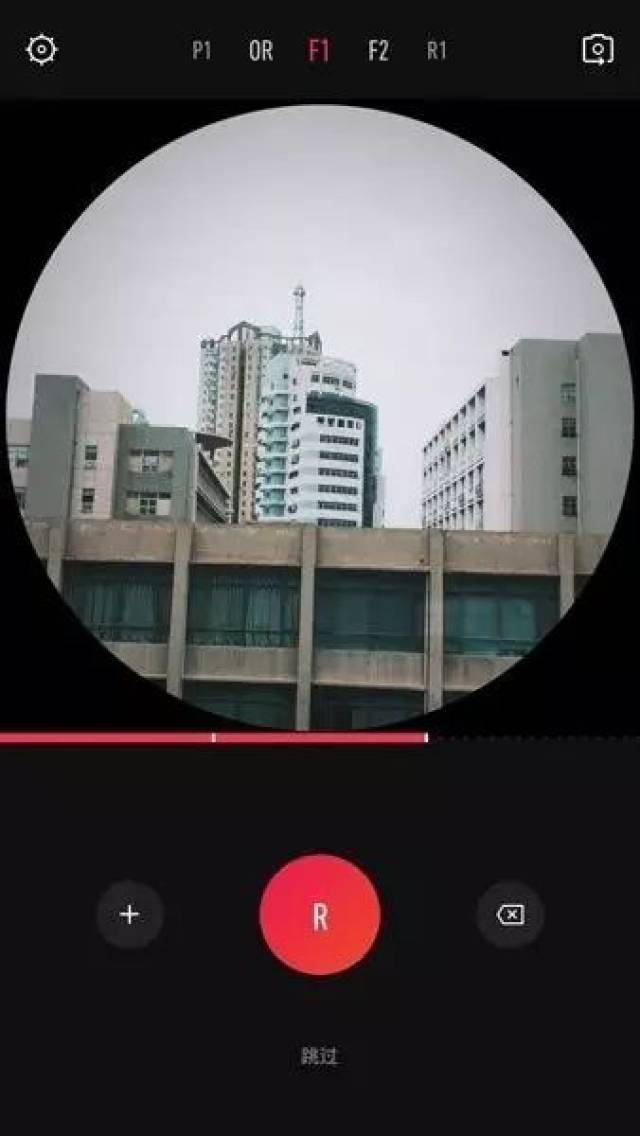Switch to the OR filter
The height and width of the screenshot is (1136, 640).
(x=260, y=51)
